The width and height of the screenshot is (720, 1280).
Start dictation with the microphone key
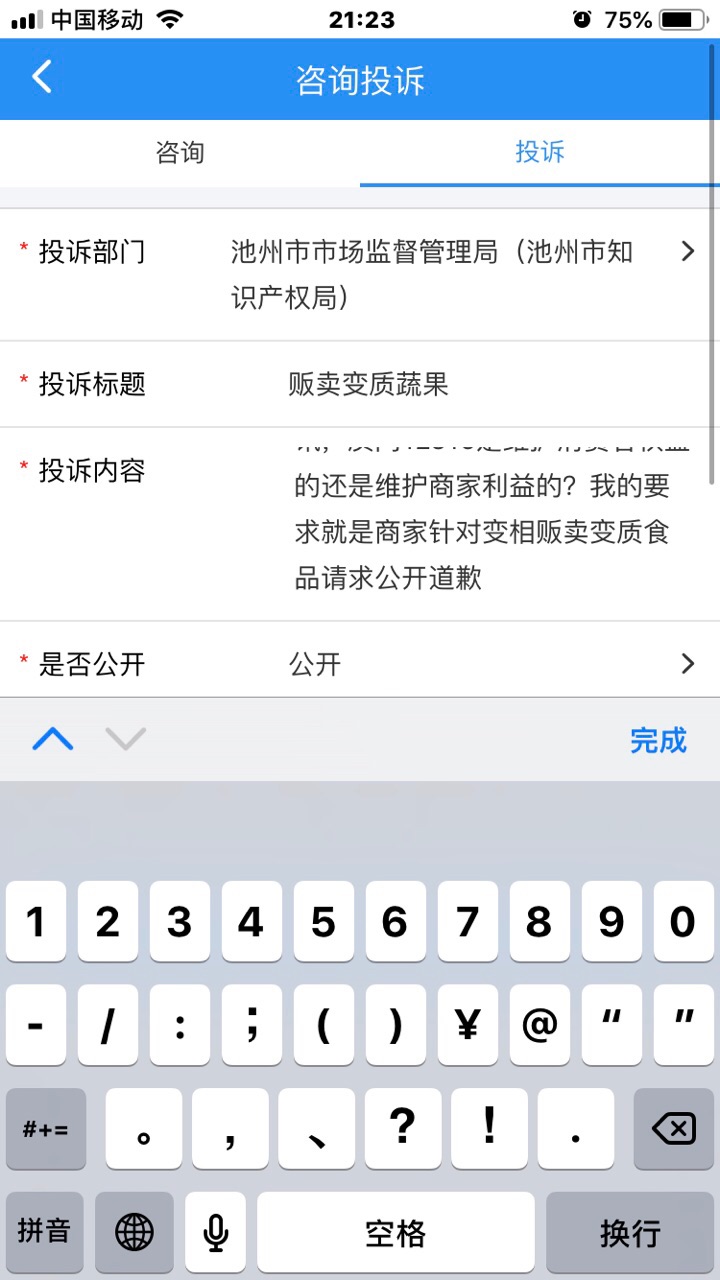(x=215, y=1232)
